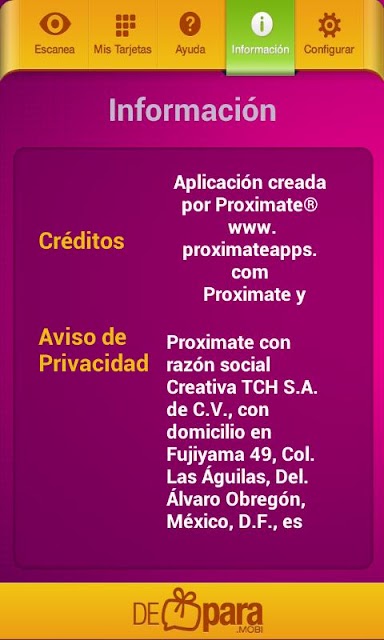The width and height of the screenshot is (384, 640).
Task: Go to the Ayuda tab
Action: pos(191,34)
